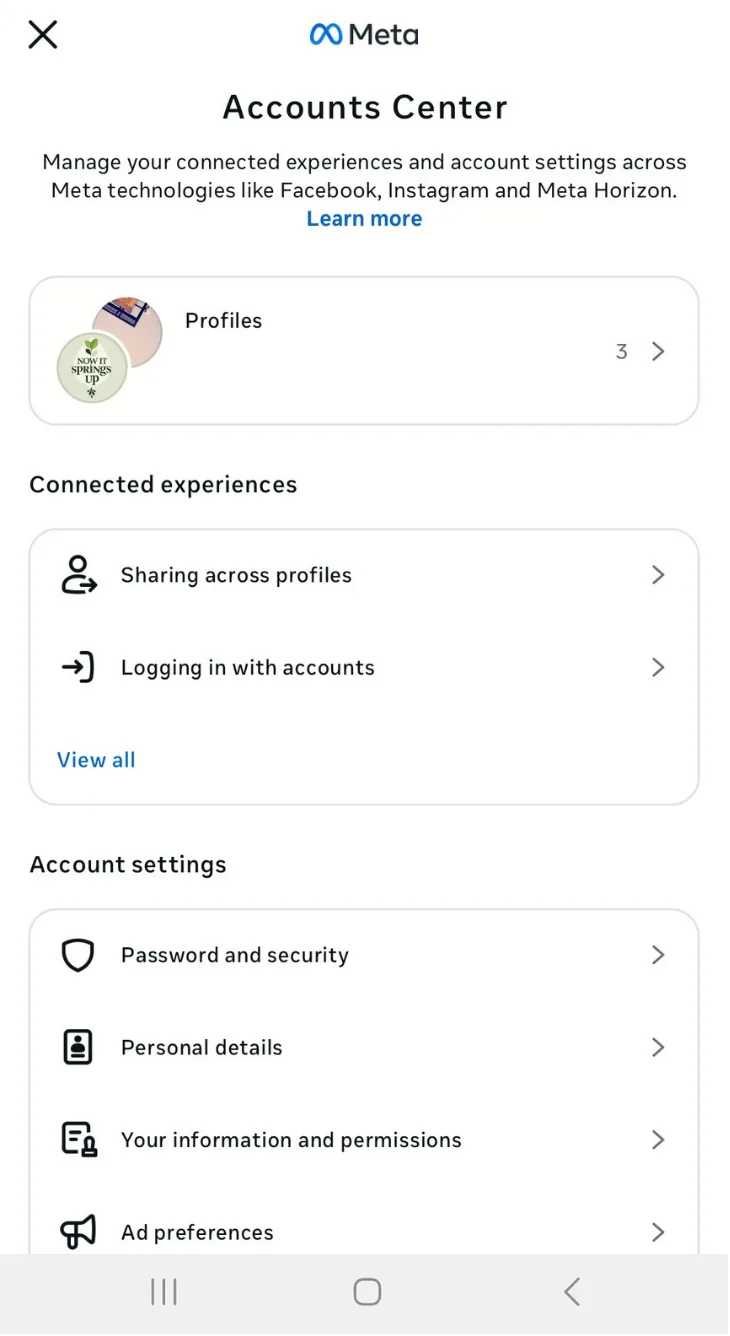The height and width of the screenshot is (1336, 730).
Task: Tap the system back button
Action: point(571,1292)
